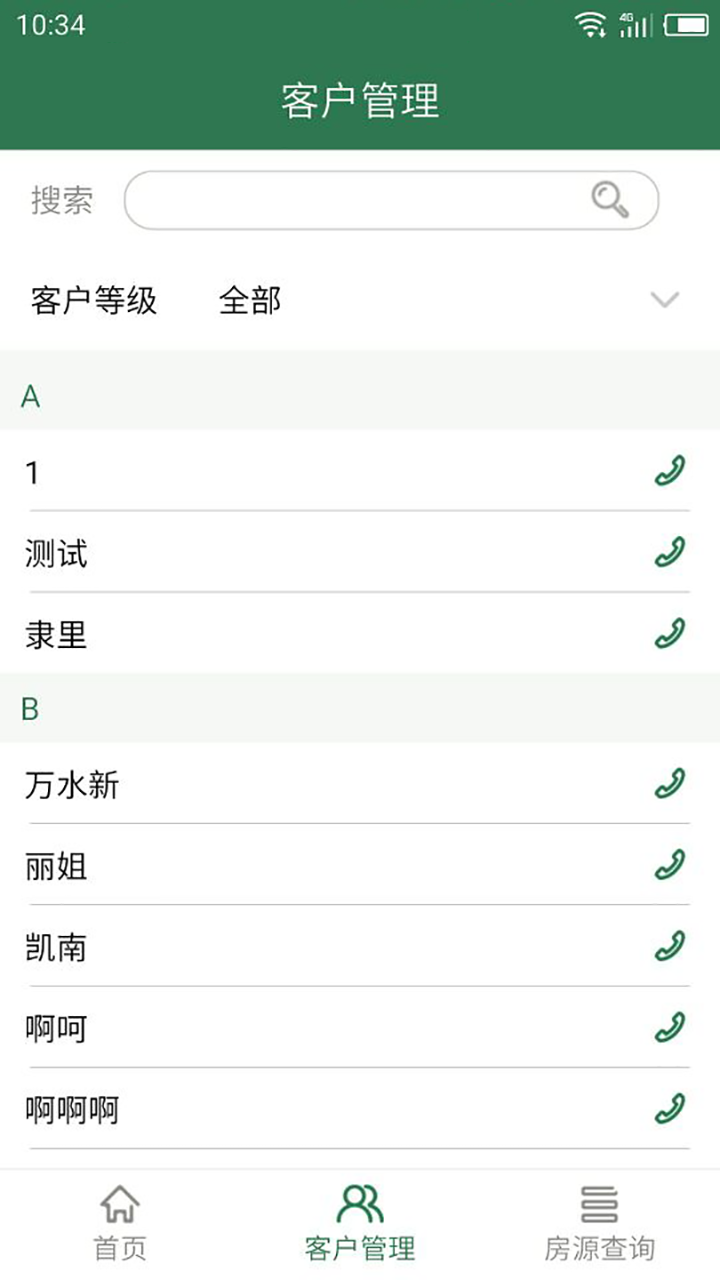Viewport: 720px width, 1280px height.
Task: Tap the home icon above 首页
Action: click(x=120, y=1204)
